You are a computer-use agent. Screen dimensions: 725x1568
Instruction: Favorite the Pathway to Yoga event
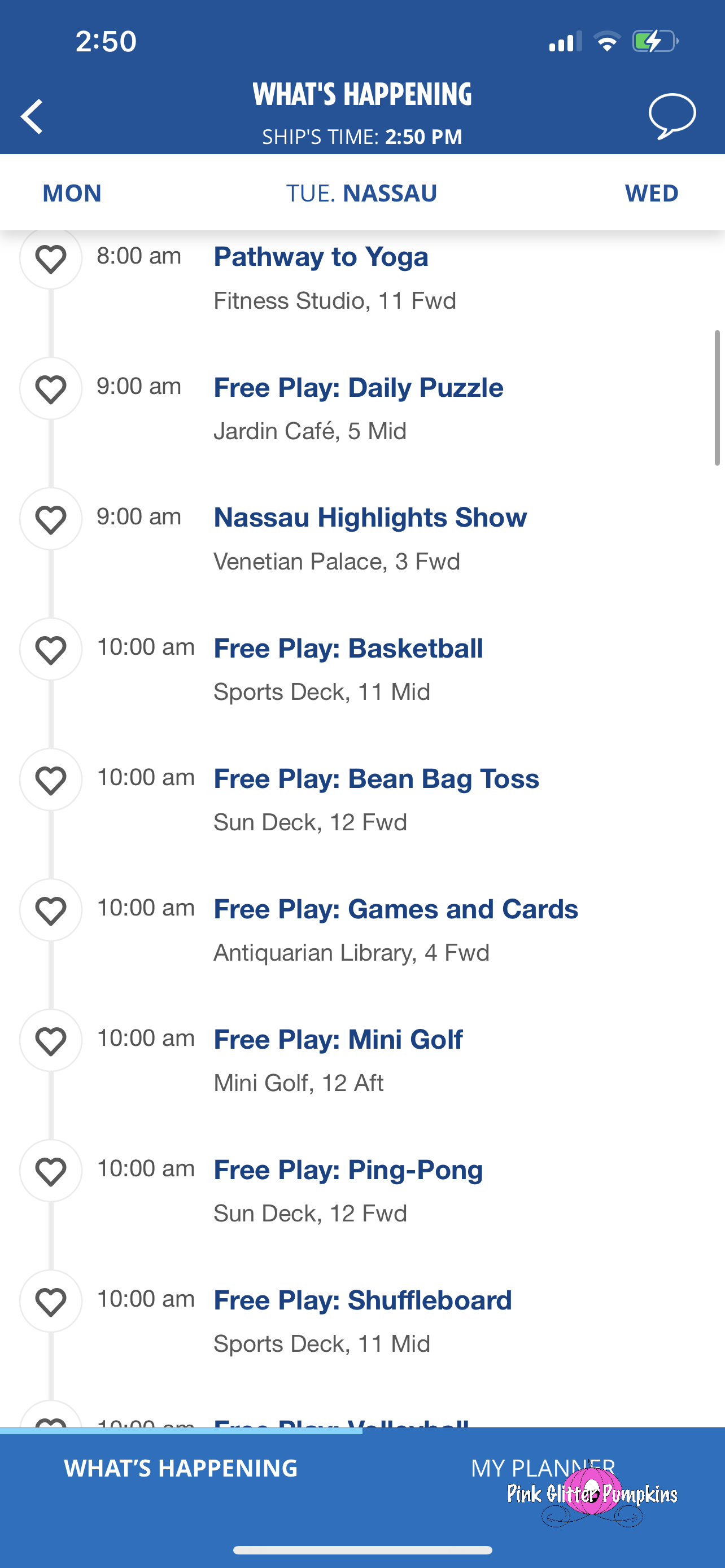pyautogui.click(x=51, y=258)
